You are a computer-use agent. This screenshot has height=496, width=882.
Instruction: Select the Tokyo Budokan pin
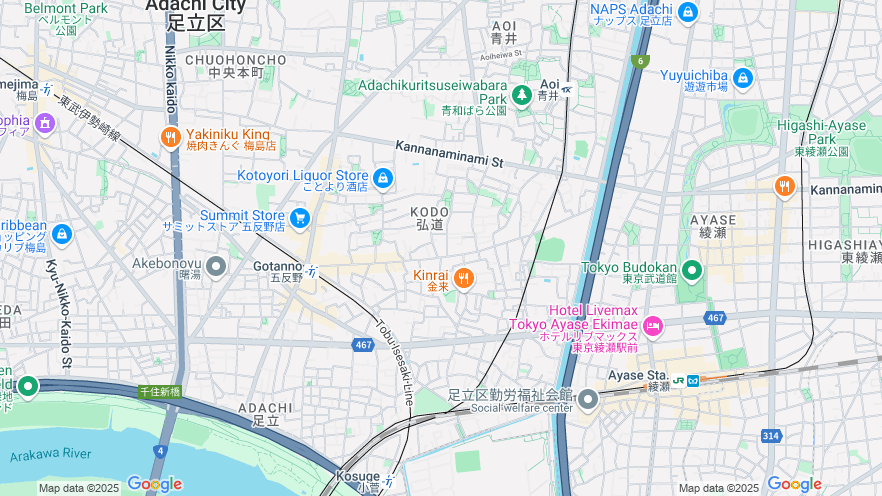tap(692, 269)
